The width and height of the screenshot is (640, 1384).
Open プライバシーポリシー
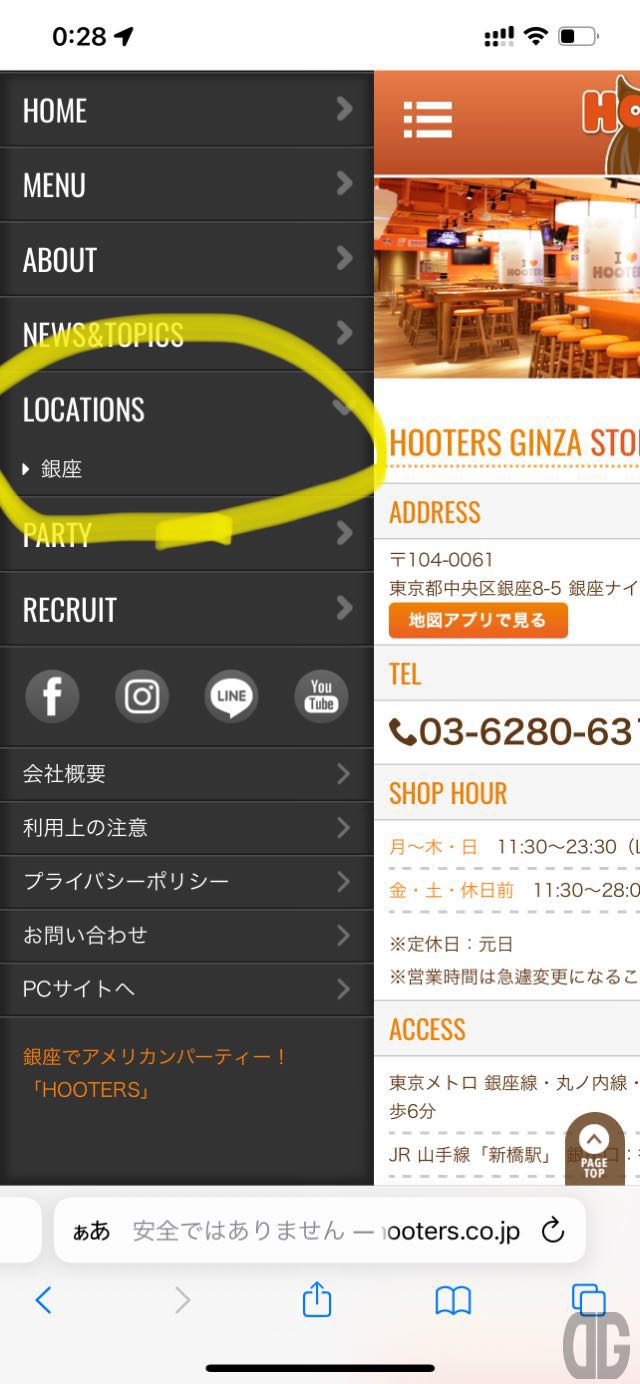[186, 882]
